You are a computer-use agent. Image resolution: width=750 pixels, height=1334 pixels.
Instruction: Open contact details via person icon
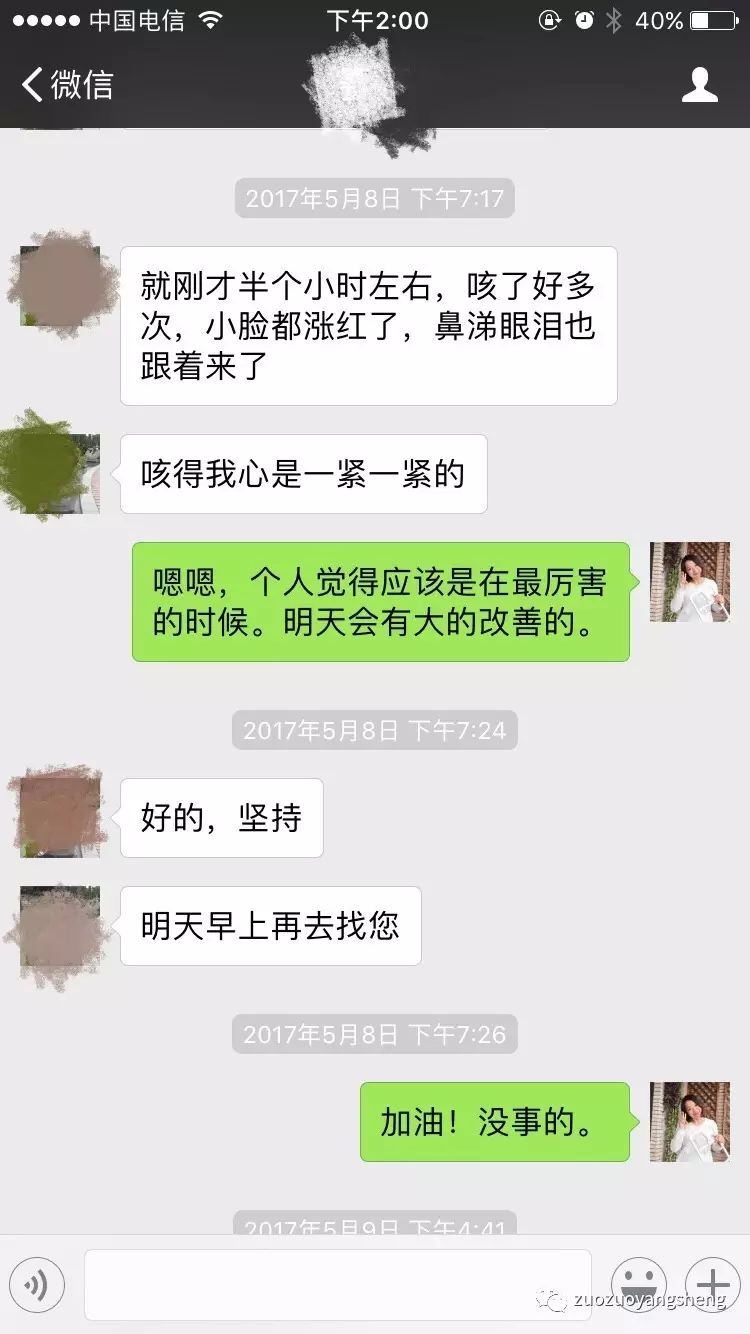pos(701,86)
